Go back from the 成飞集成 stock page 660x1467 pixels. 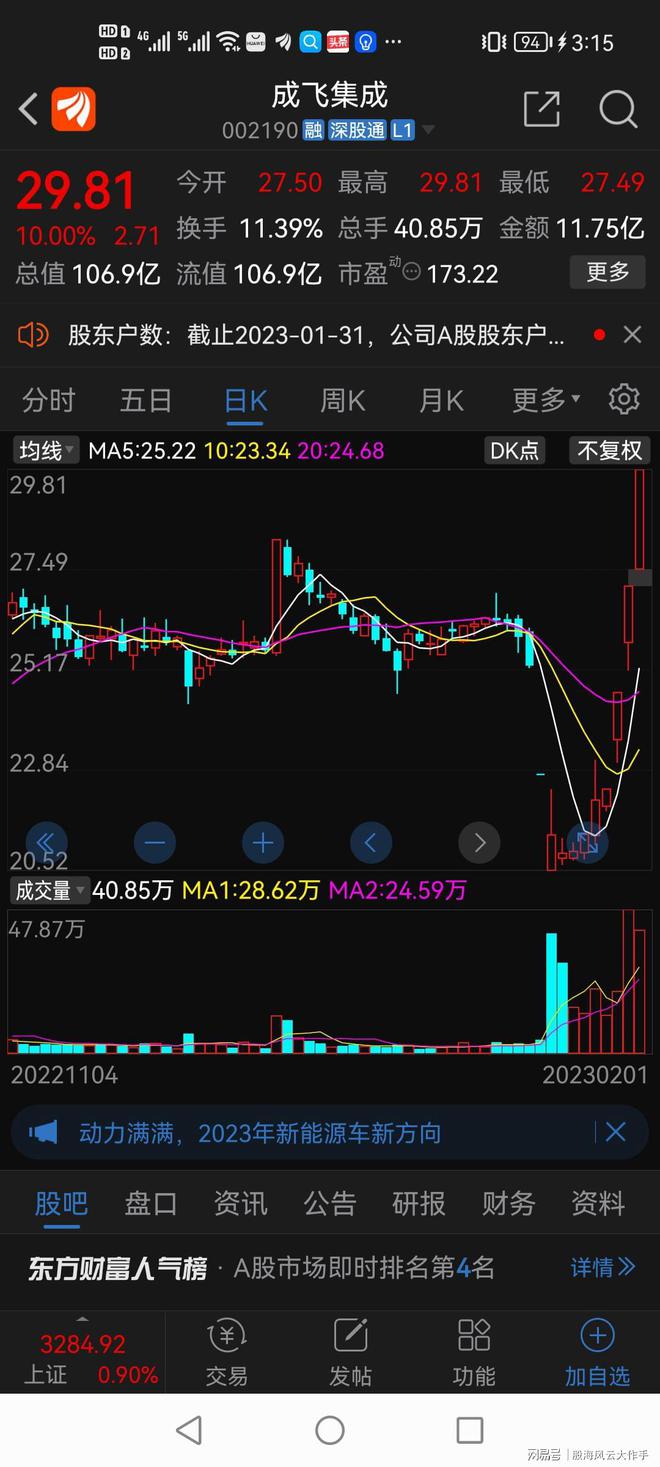pyautogui.click(x=29, y=109)
